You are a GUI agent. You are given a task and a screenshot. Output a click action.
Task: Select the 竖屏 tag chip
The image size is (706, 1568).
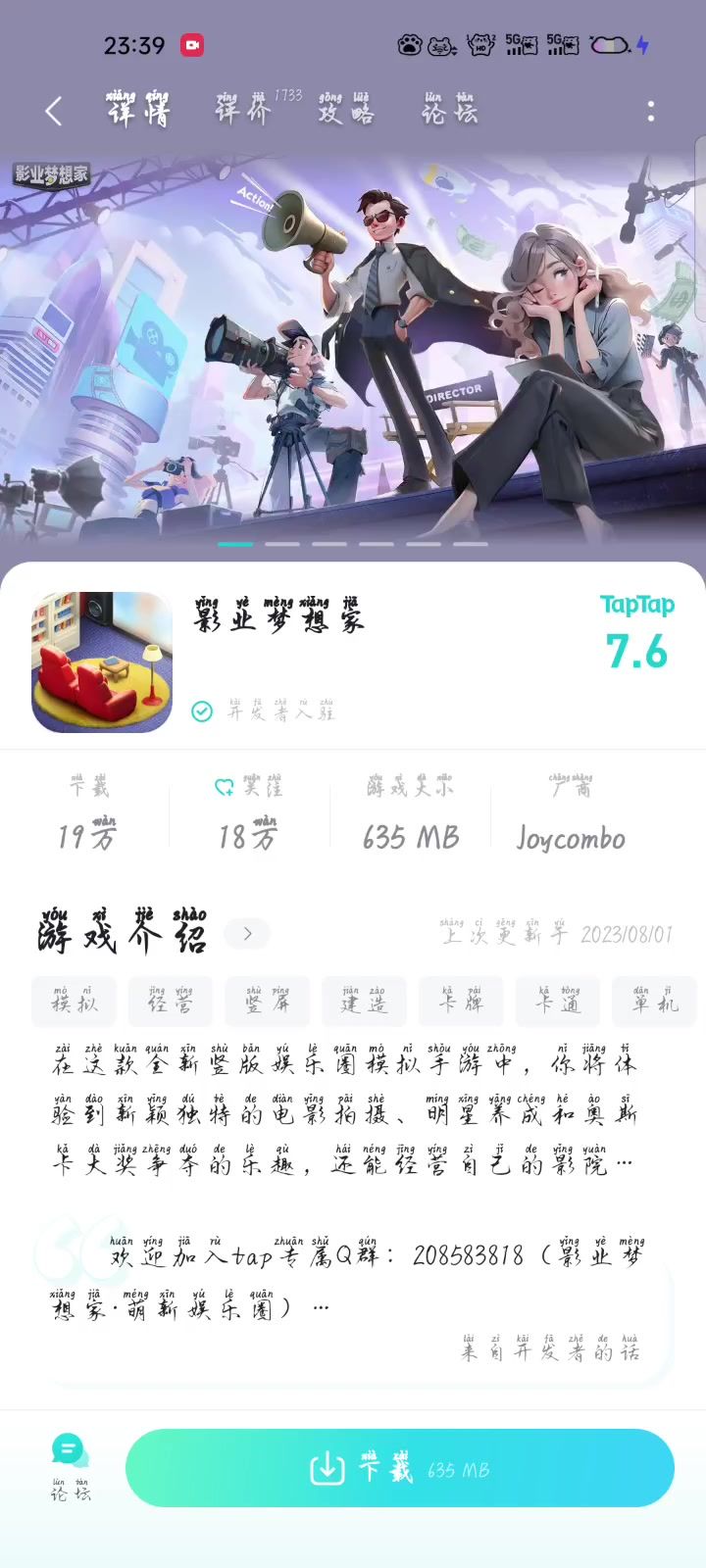[x=267, y=1001]
